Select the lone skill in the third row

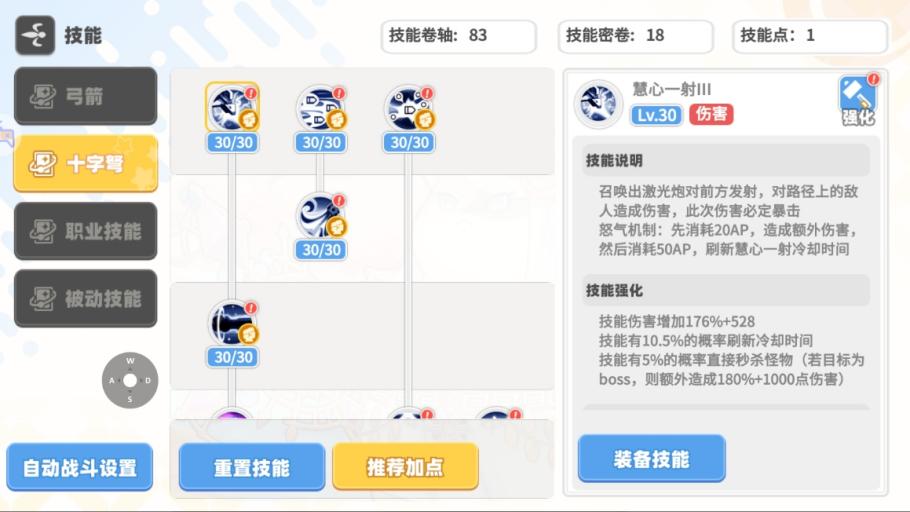232,323
